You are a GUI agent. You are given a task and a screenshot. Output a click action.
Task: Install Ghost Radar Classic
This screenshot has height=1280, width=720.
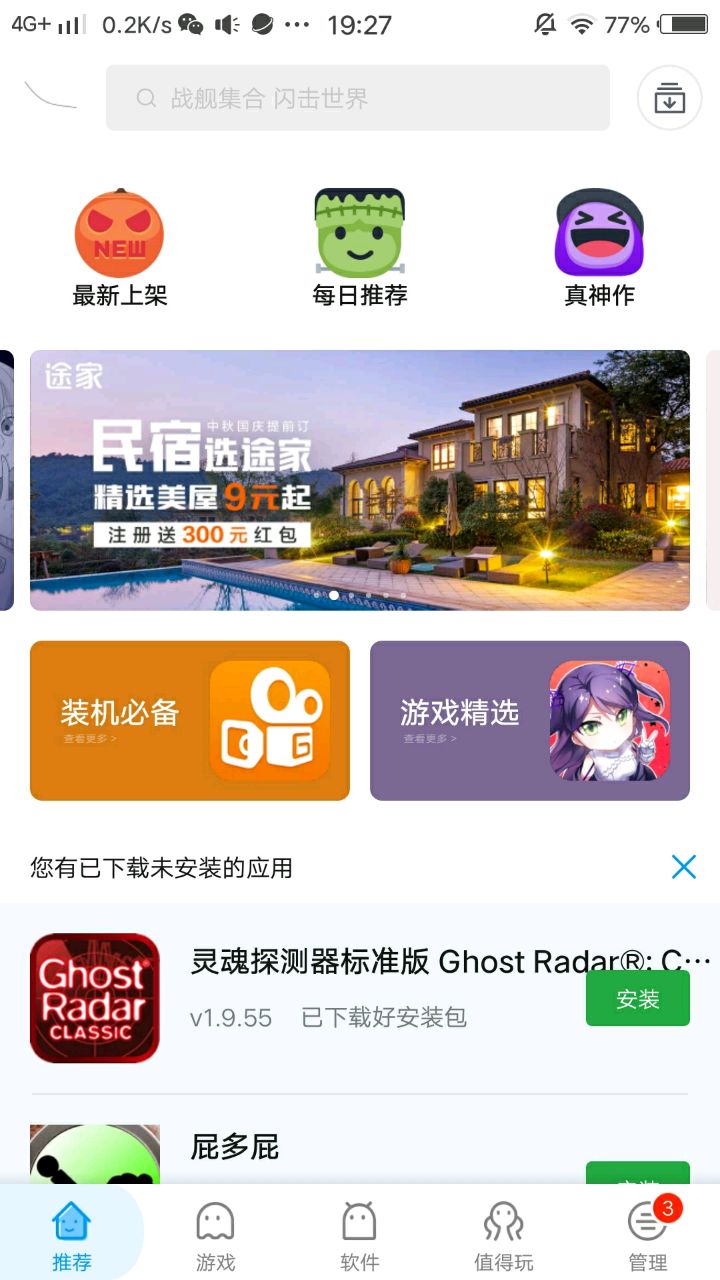pyautogui.click(x=637, y=998)
